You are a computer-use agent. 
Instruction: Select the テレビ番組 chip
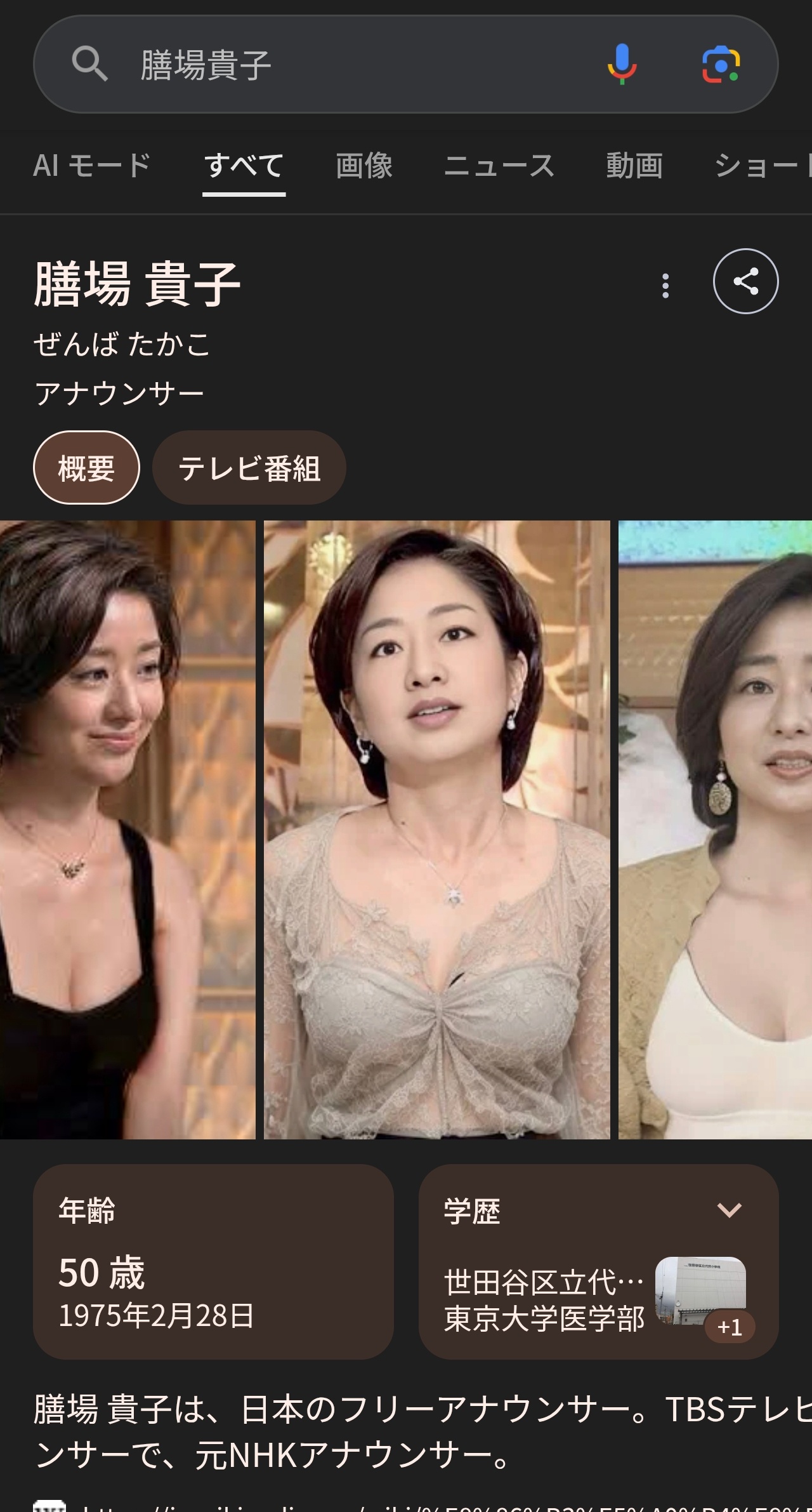(249, 468)
